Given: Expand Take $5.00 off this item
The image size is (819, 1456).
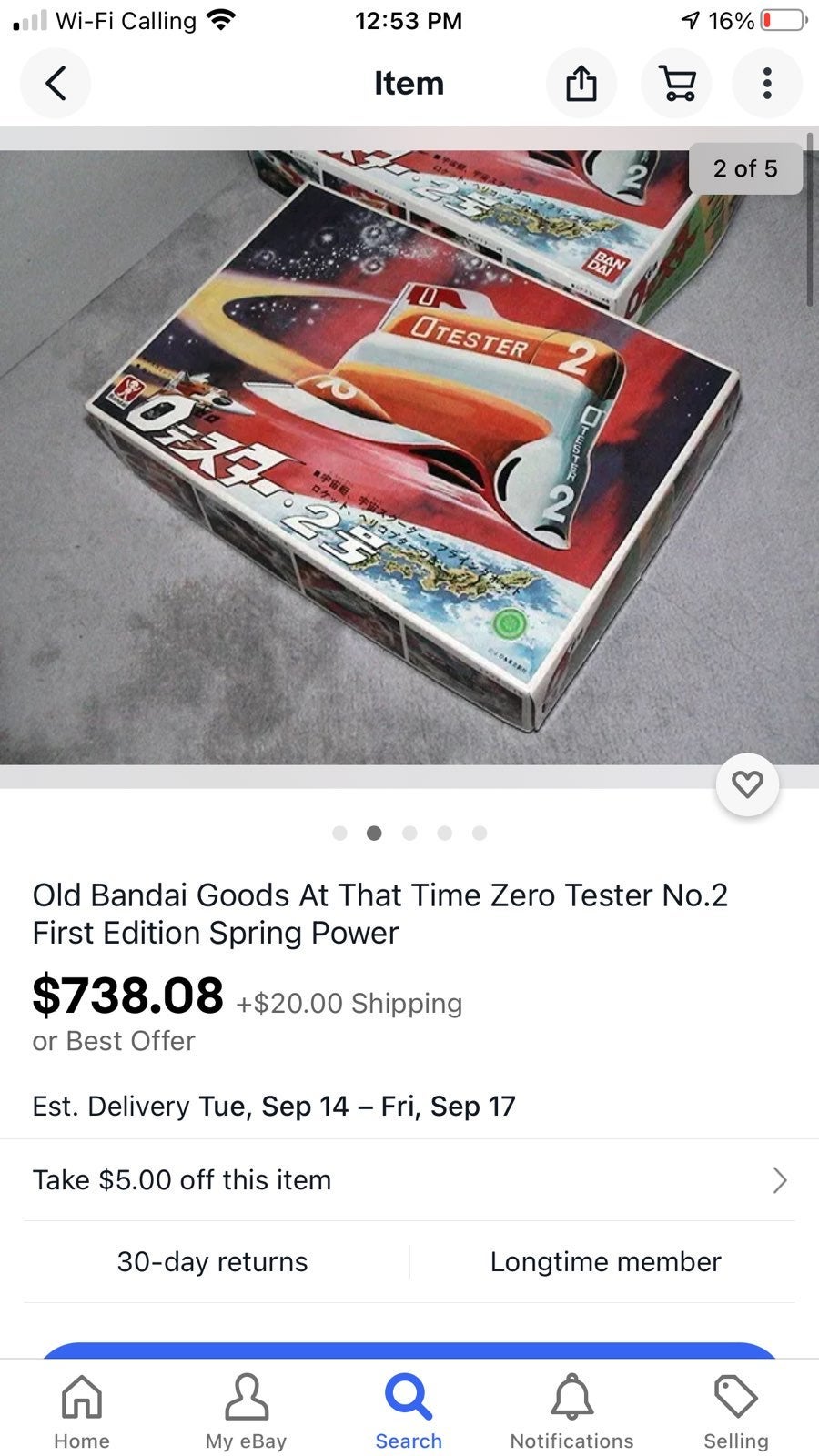Looking at the screenshot, I should (x=409, y=1180).
